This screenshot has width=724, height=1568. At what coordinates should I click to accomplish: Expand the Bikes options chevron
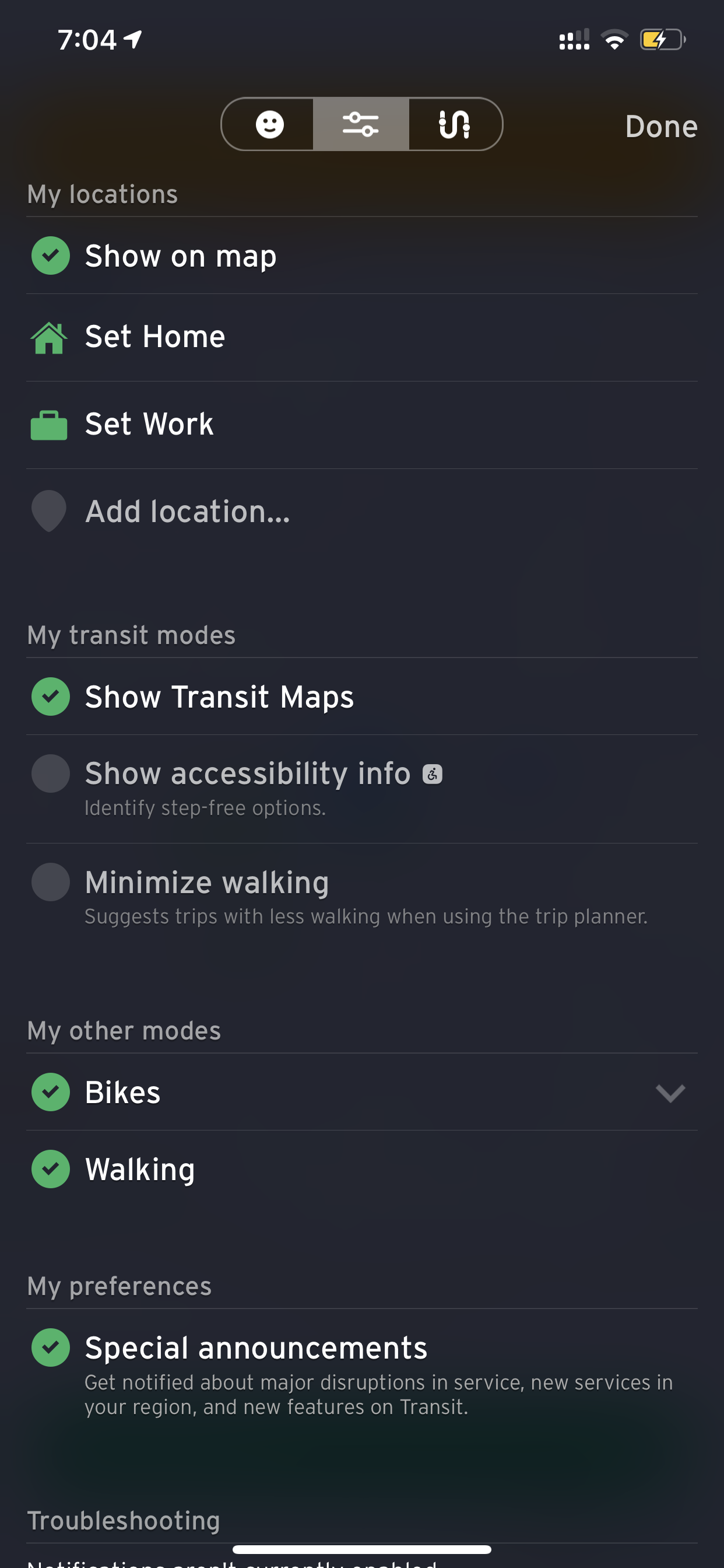pos(670,1093)
